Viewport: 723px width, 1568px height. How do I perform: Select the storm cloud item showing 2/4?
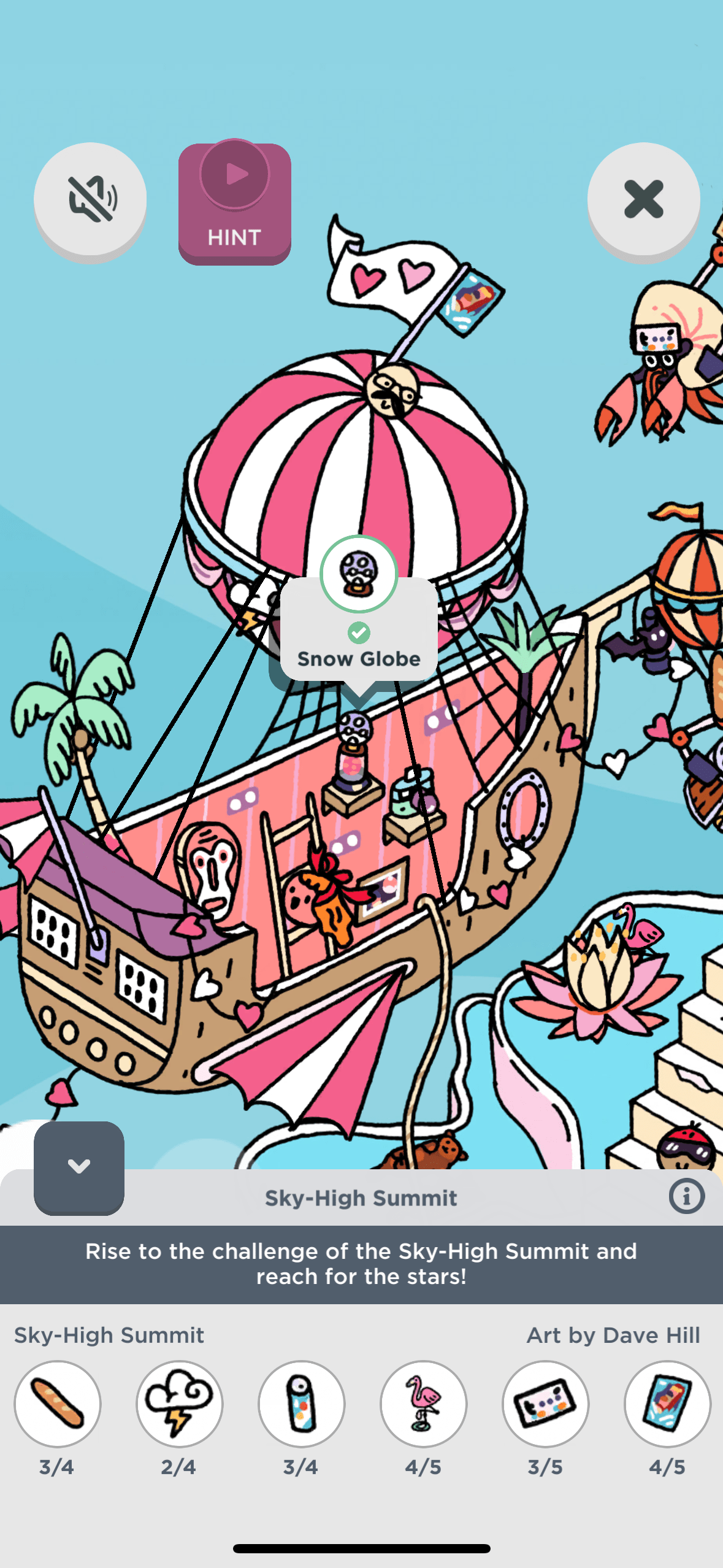[179, 1403]
